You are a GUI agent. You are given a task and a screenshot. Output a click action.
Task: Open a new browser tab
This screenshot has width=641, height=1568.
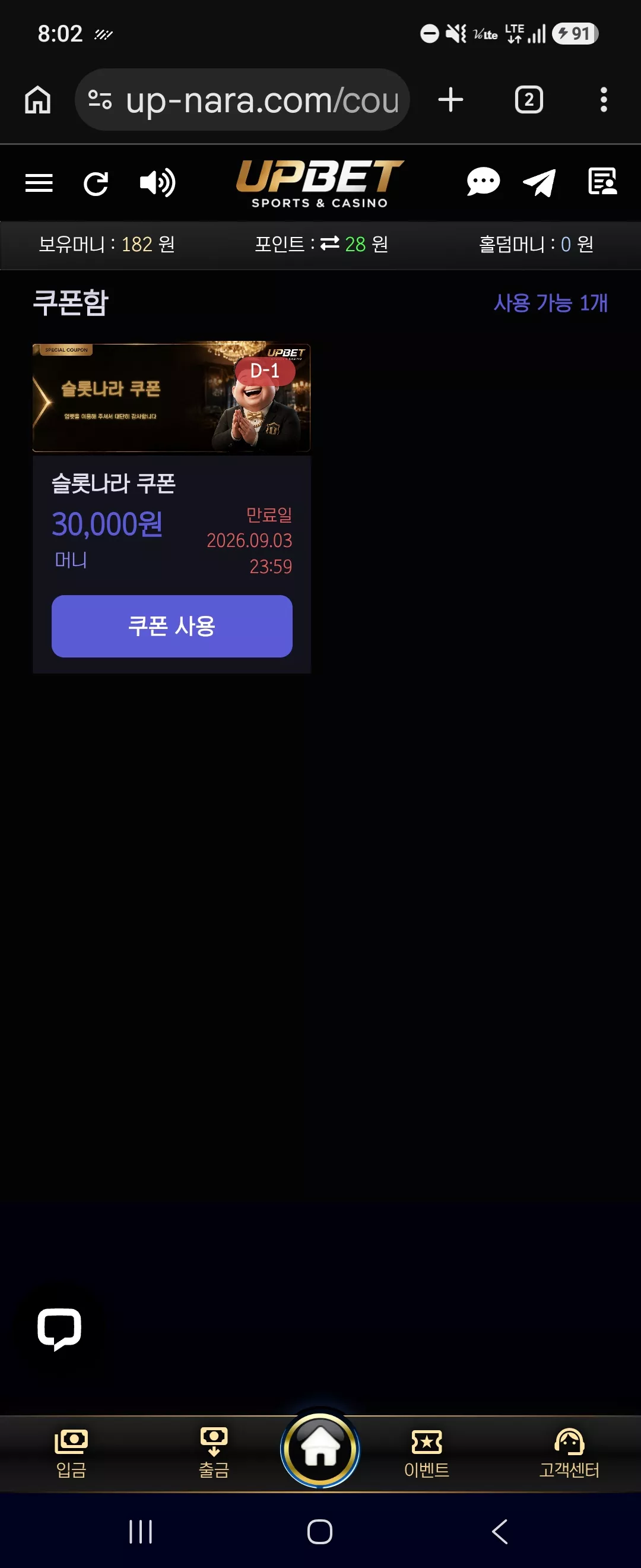450,100
